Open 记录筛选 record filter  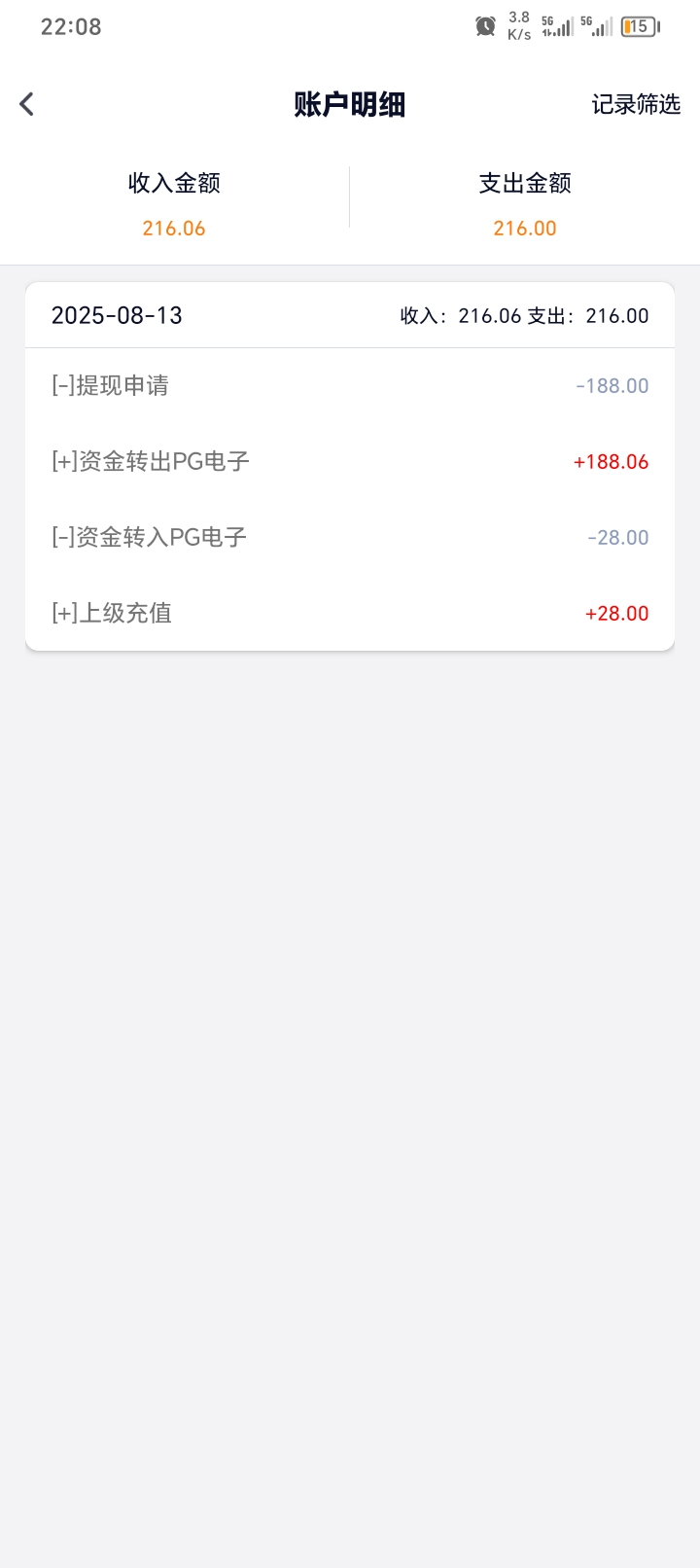(x=636, y=105)
